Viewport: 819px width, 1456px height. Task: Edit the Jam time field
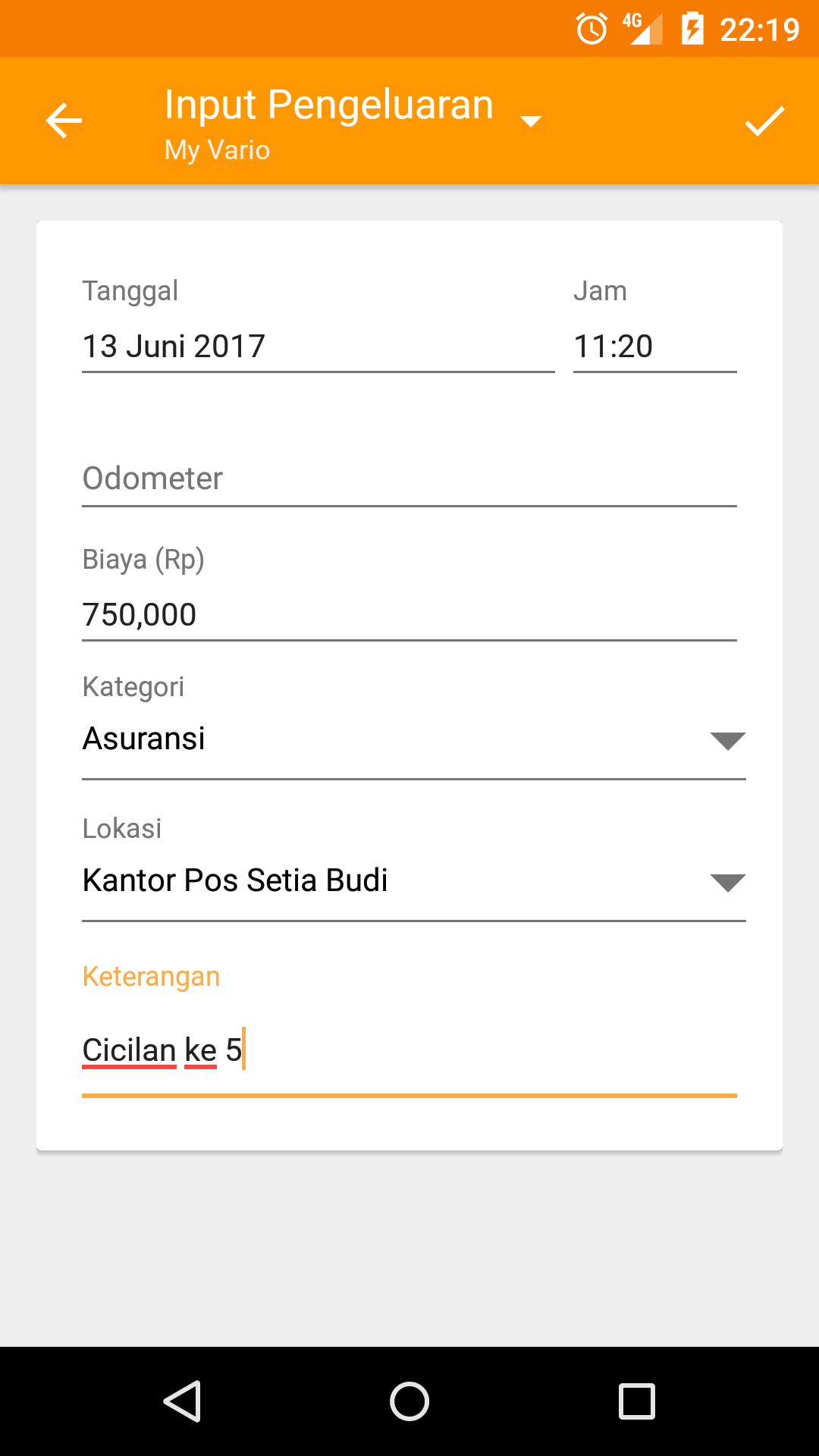click(655, 347)
